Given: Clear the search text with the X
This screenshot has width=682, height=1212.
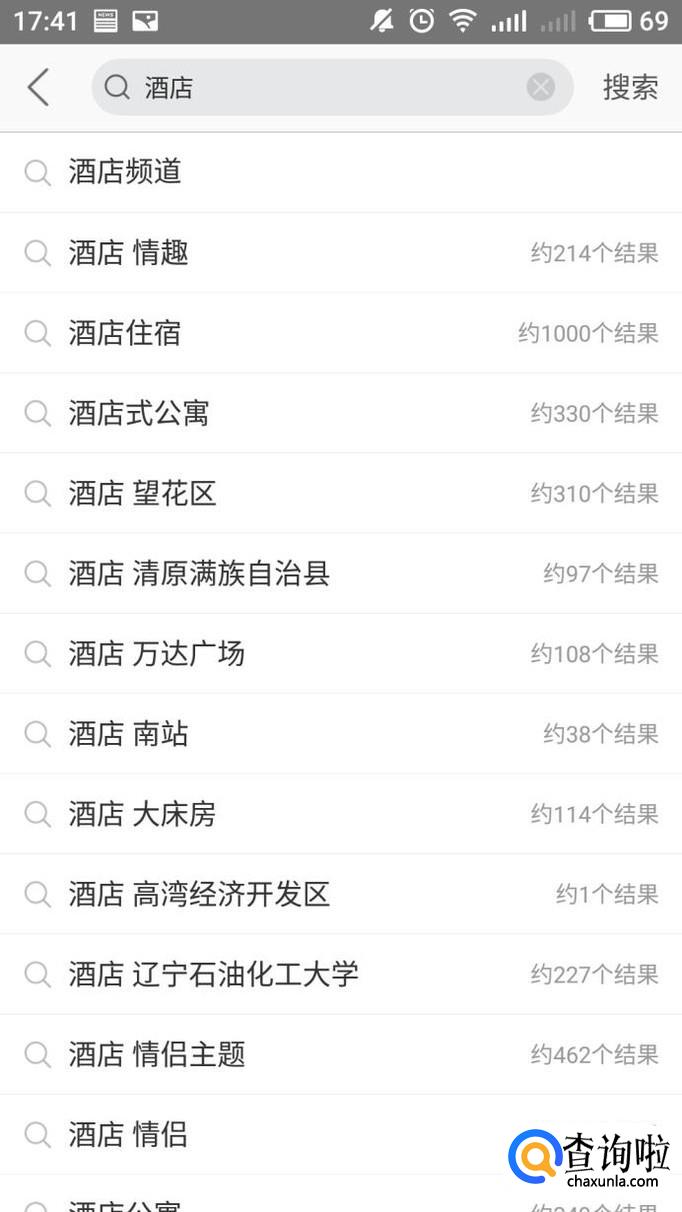Looking at the screenshot, I should pyautogui.click(x=541, y=88).
